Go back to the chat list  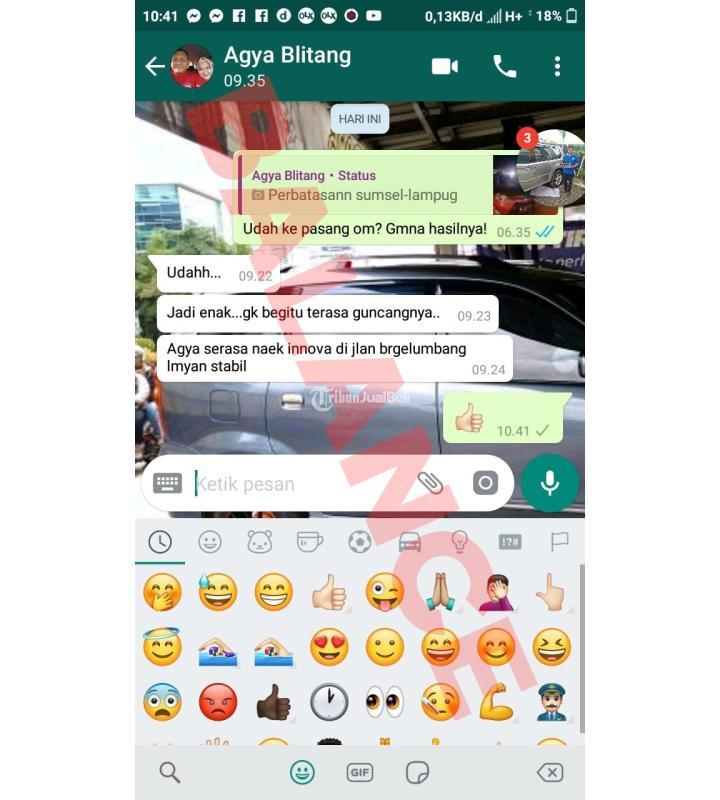[x=154, y=67]
